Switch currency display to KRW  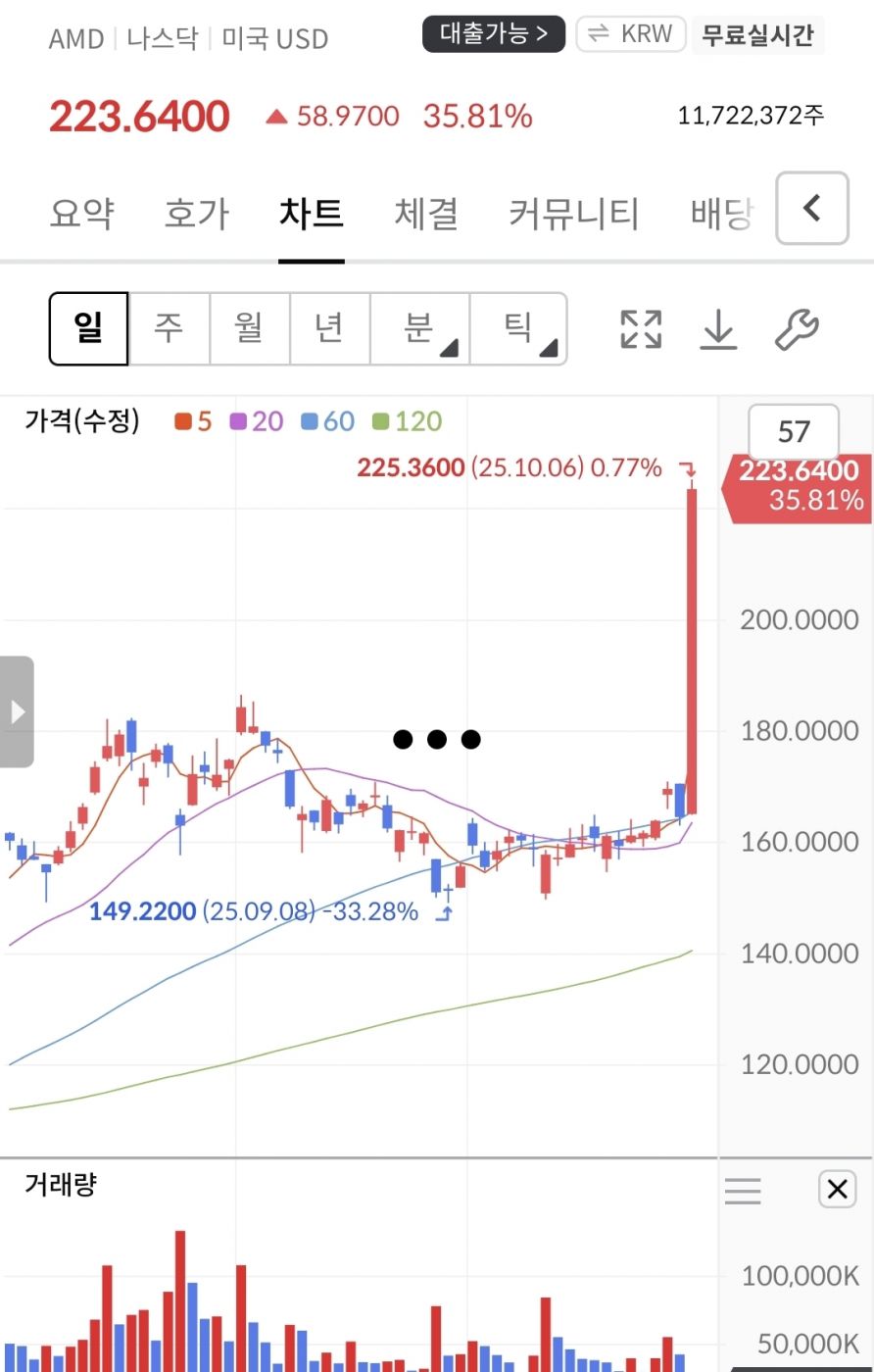632,34
